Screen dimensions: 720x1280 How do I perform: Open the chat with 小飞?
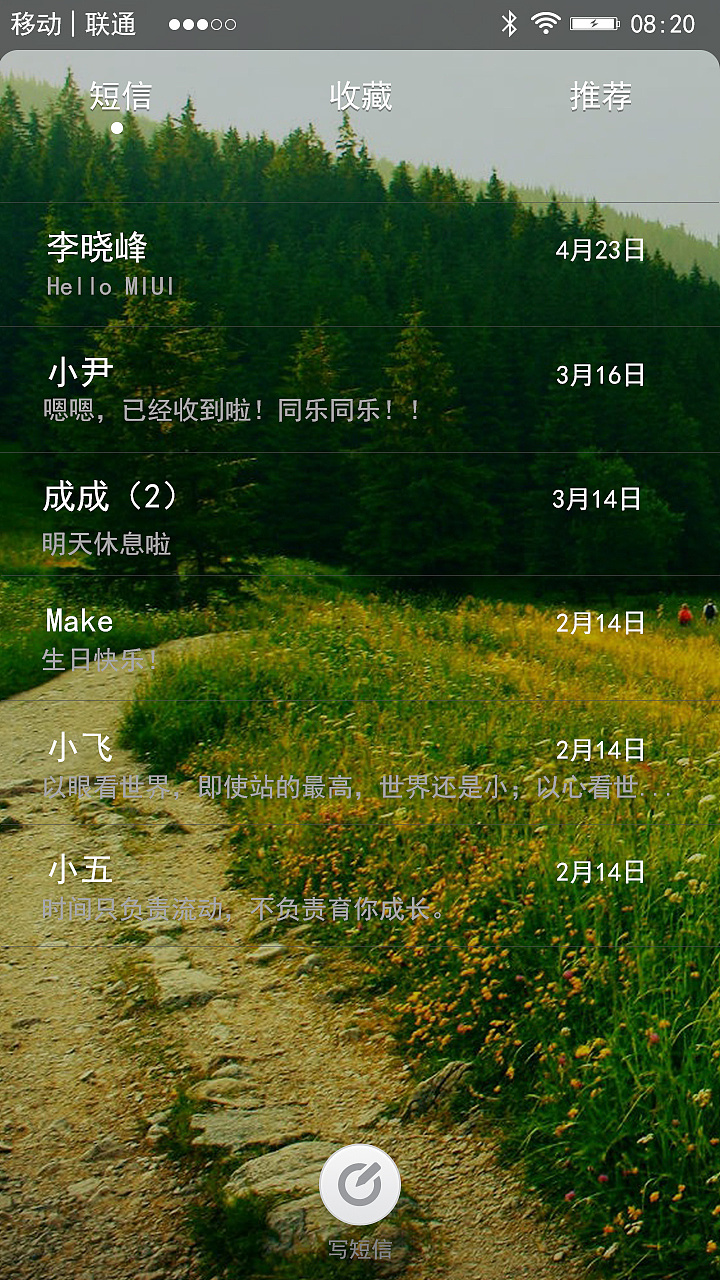pos(360,763)
